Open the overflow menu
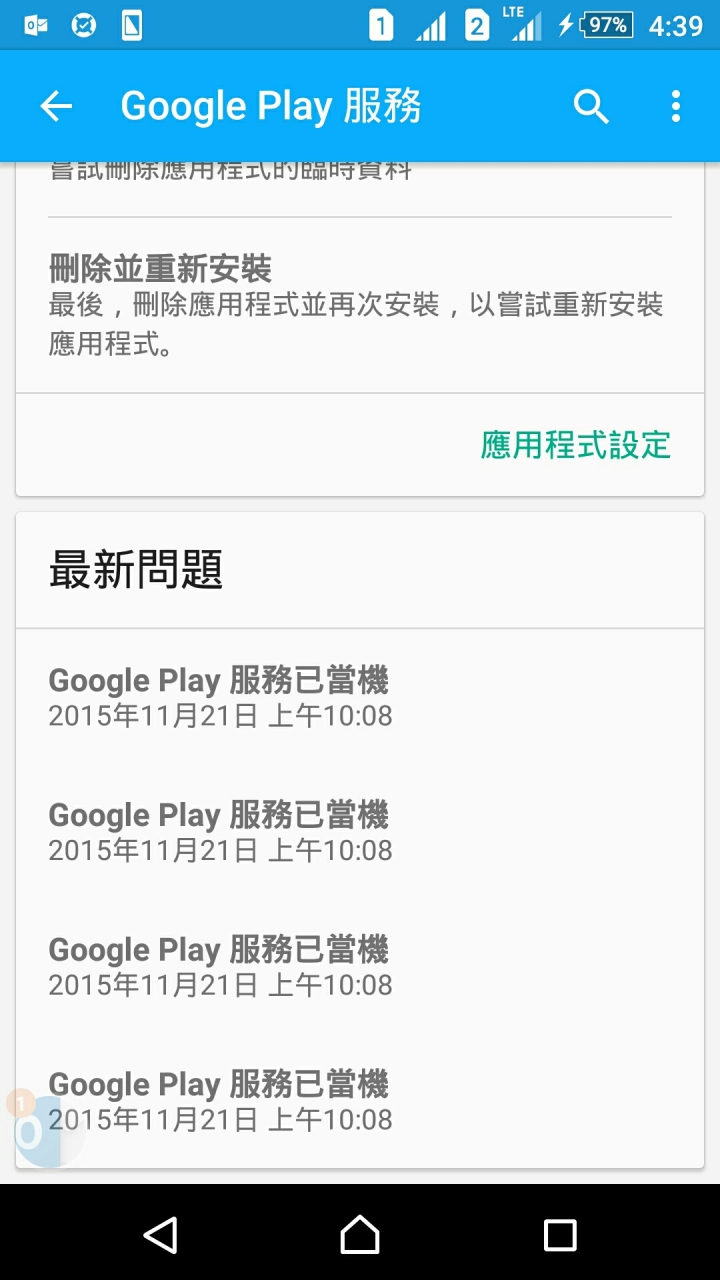This screenshot has width=720, height=1280. point(676,106)
